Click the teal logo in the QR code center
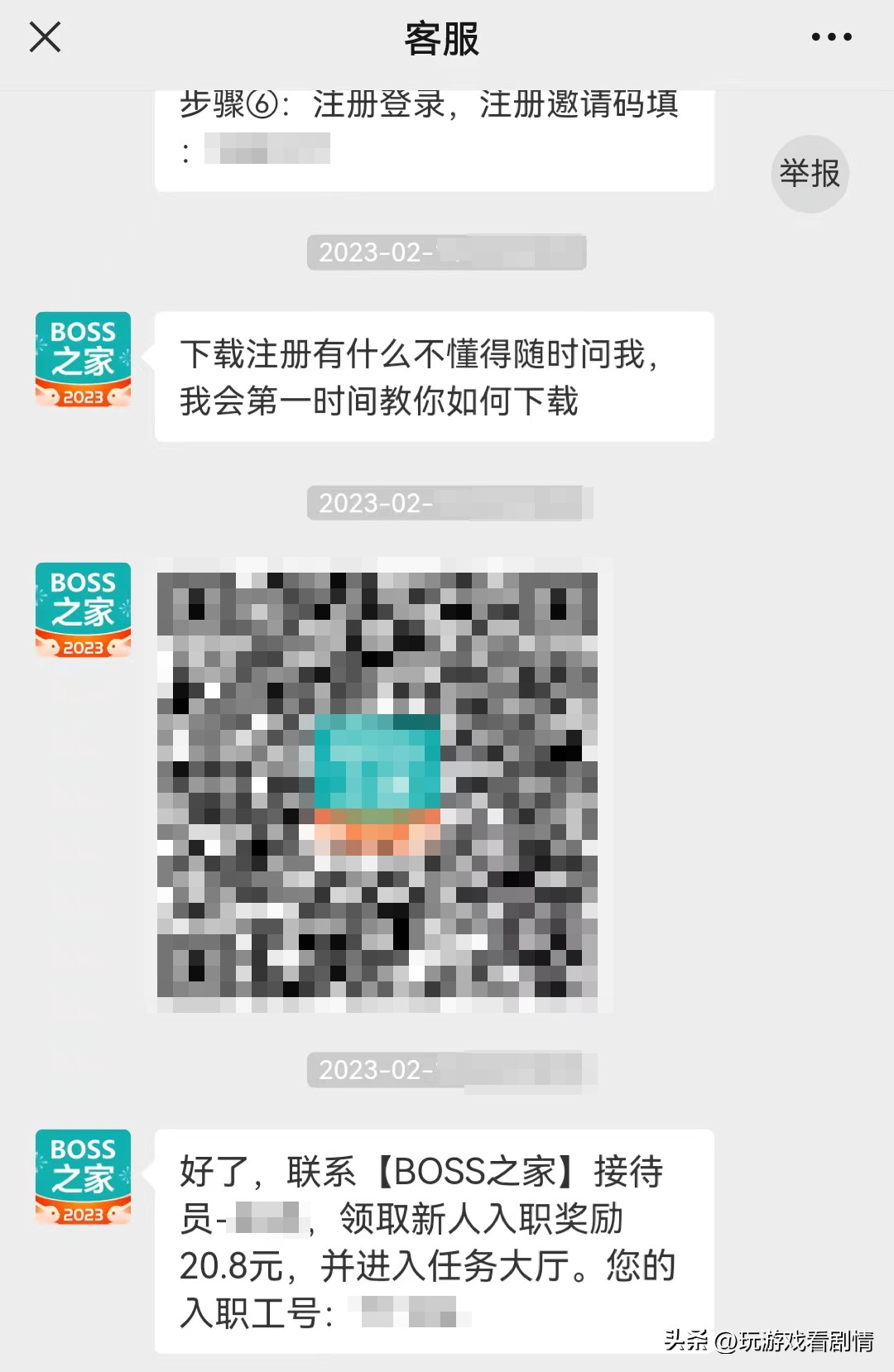Image resolution: width=894 pixels, height=1372 pixels. point(377,763)
